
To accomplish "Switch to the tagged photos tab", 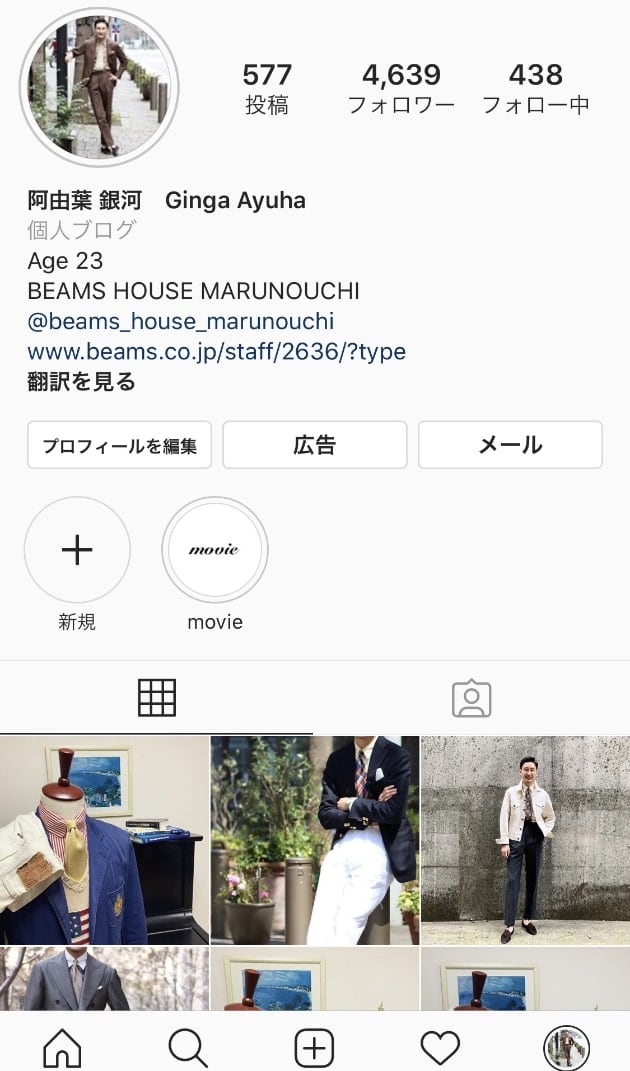I will click(x=471, y=698).
